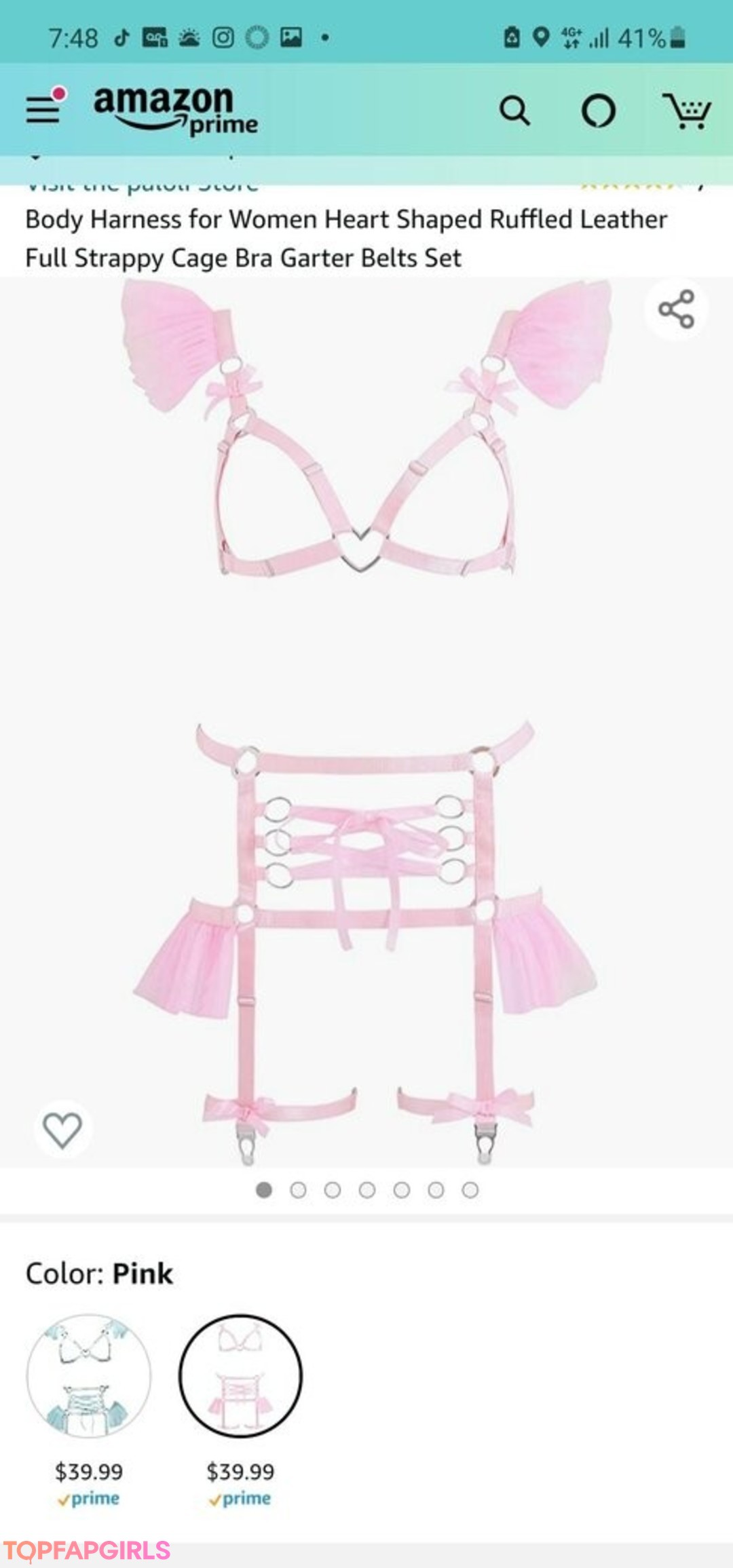
Task: Add product to wish list with heart icon
Action: (62, 1130)
